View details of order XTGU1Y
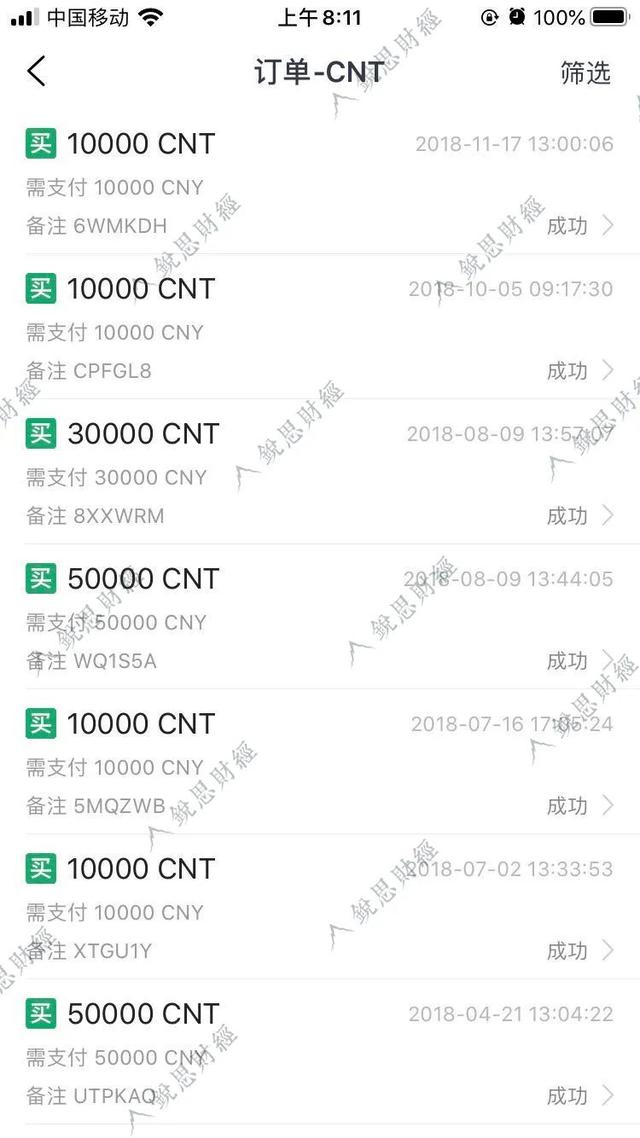Screen dimensions: 640x1138 [x=320, y=907]
